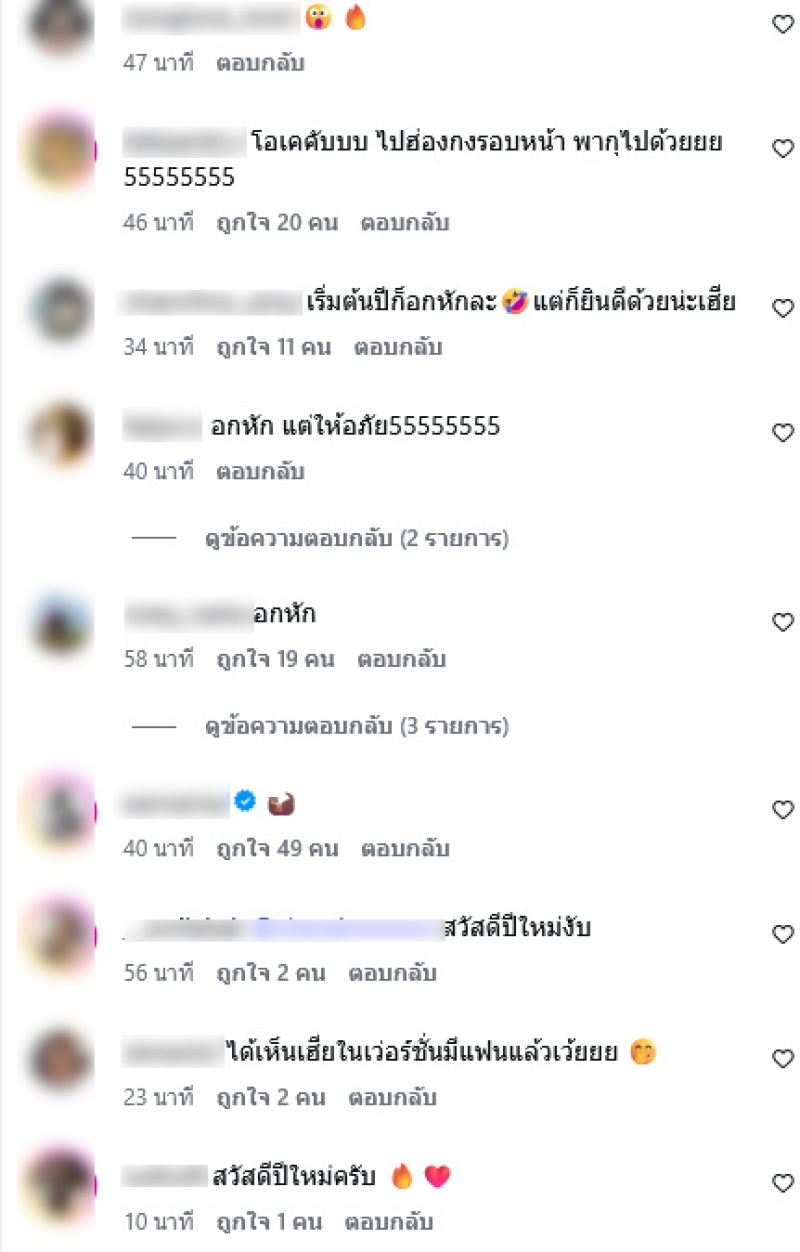The width and height of the screenshot is (800, 1252).
Task: View who liked: ถูกใจ 49 คน
Action: pos(277,849)
